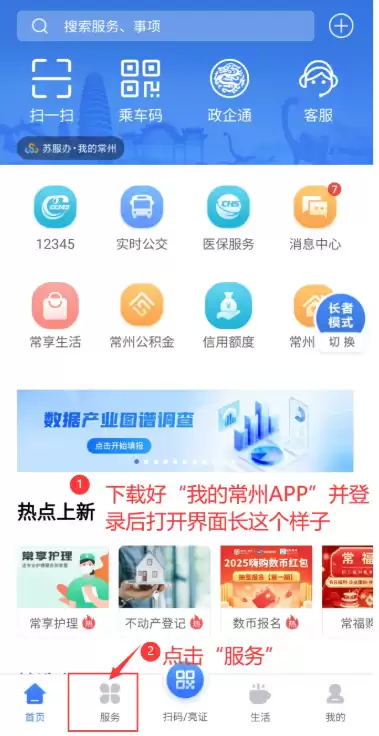The height and width of the screenshot is (736, 379).
Task: Open the 常享护理 card
Action: (x=62, y=590)
